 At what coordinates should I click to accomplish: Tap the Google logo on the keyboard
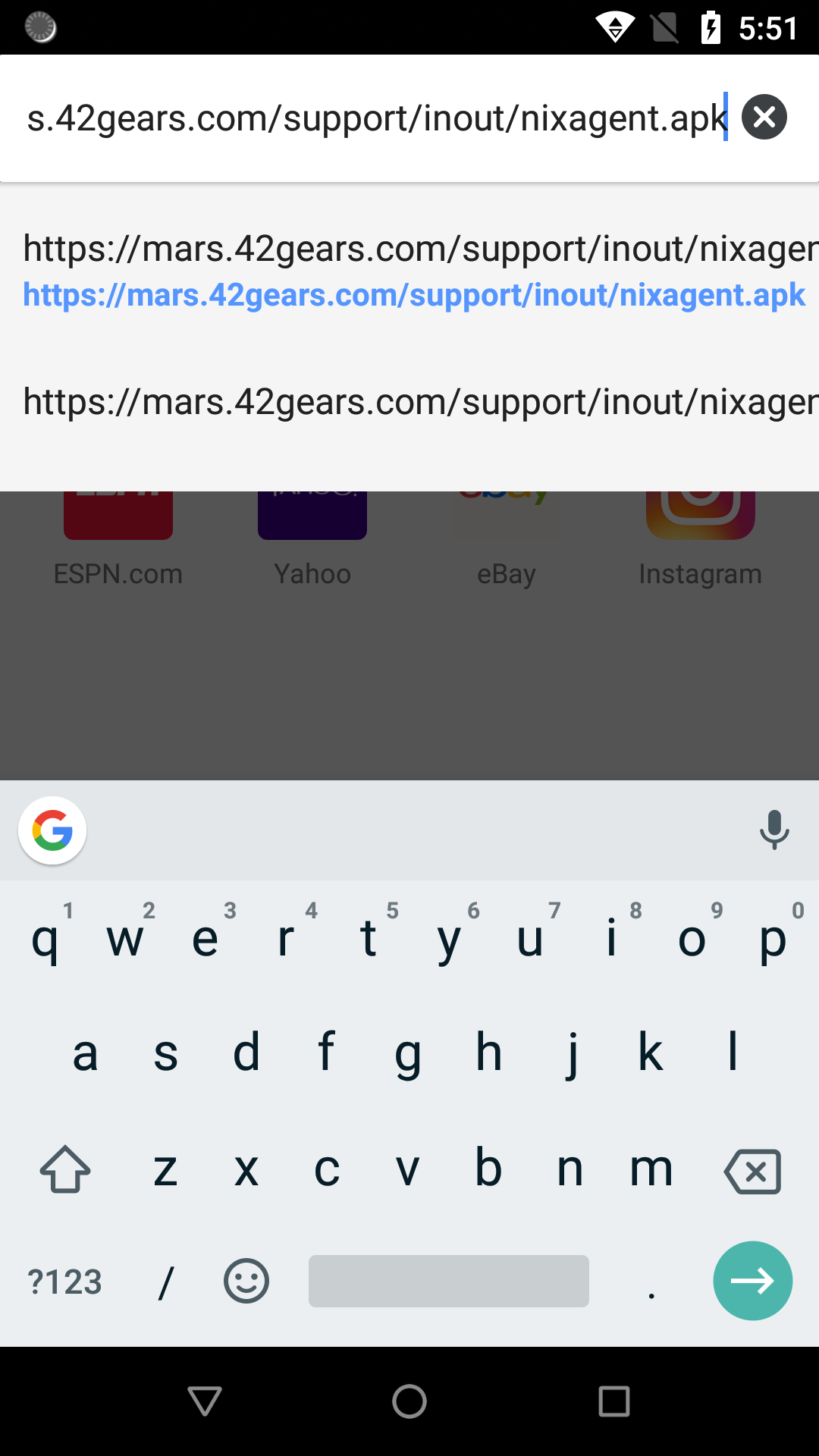(52, 830)
